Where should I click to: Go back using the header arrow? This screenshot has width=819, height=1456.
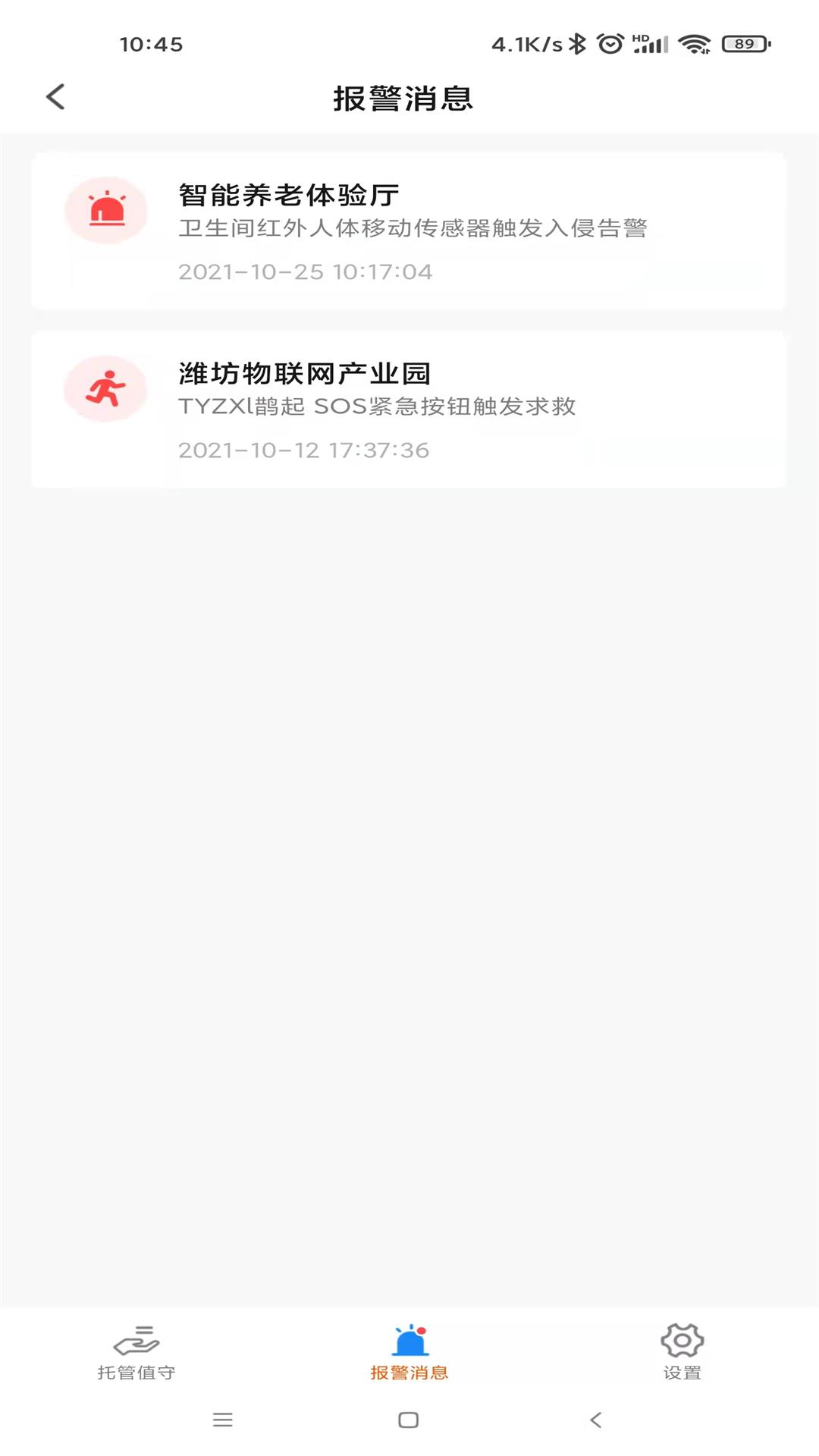point(55,97)
